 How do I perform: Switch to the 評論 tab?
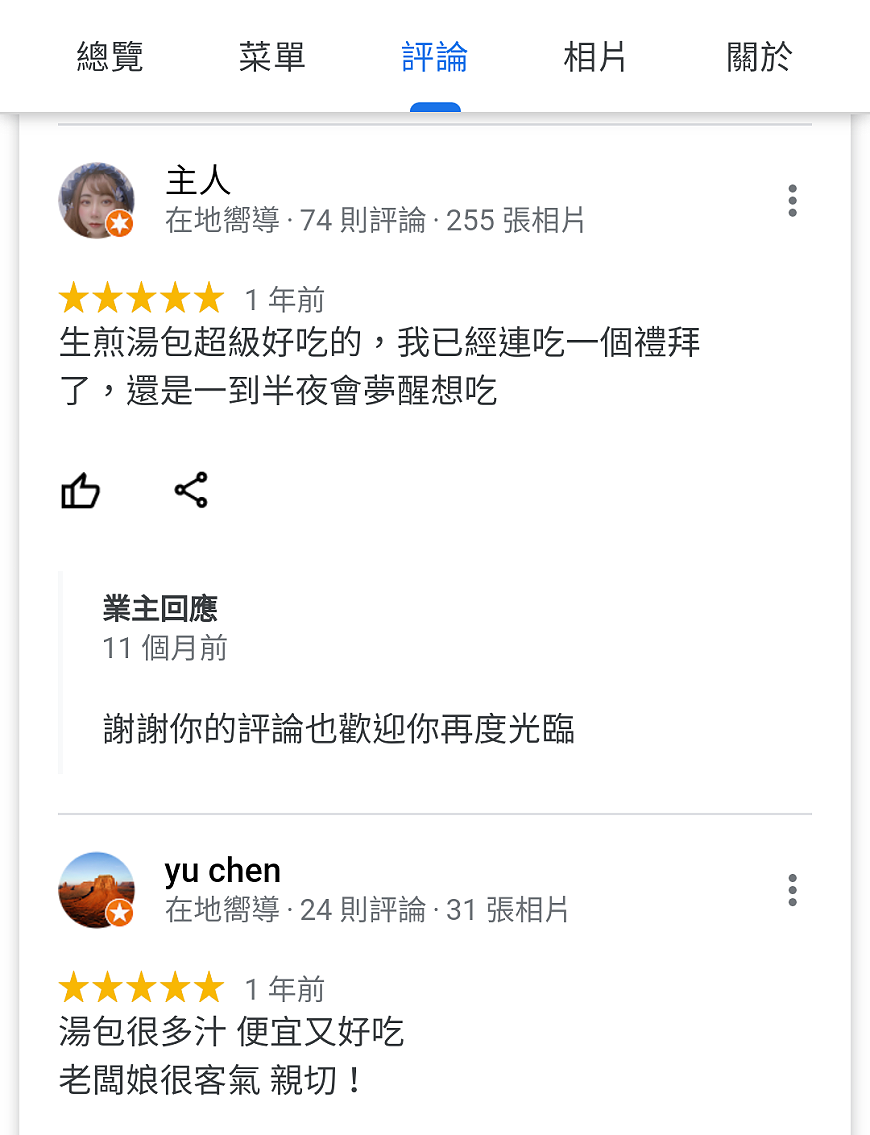point(434,57)
